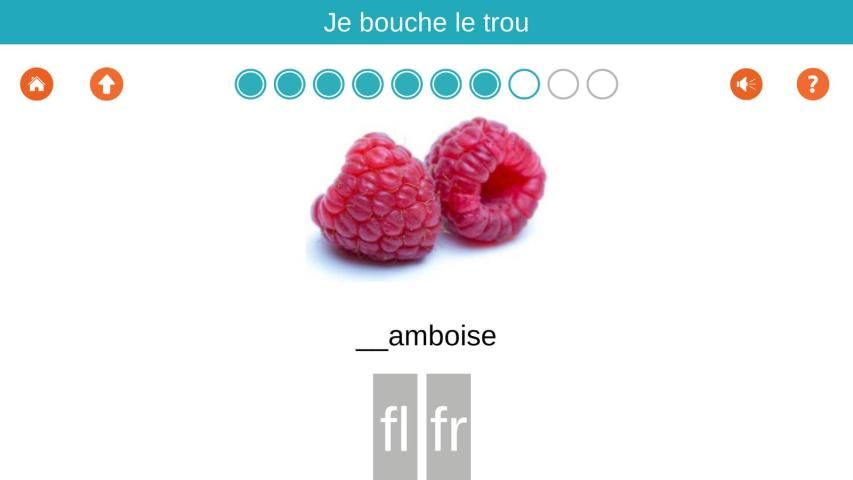Tap the orange up arrow icon
Viewport: 853px width, 480px height.
coord(106,84)
